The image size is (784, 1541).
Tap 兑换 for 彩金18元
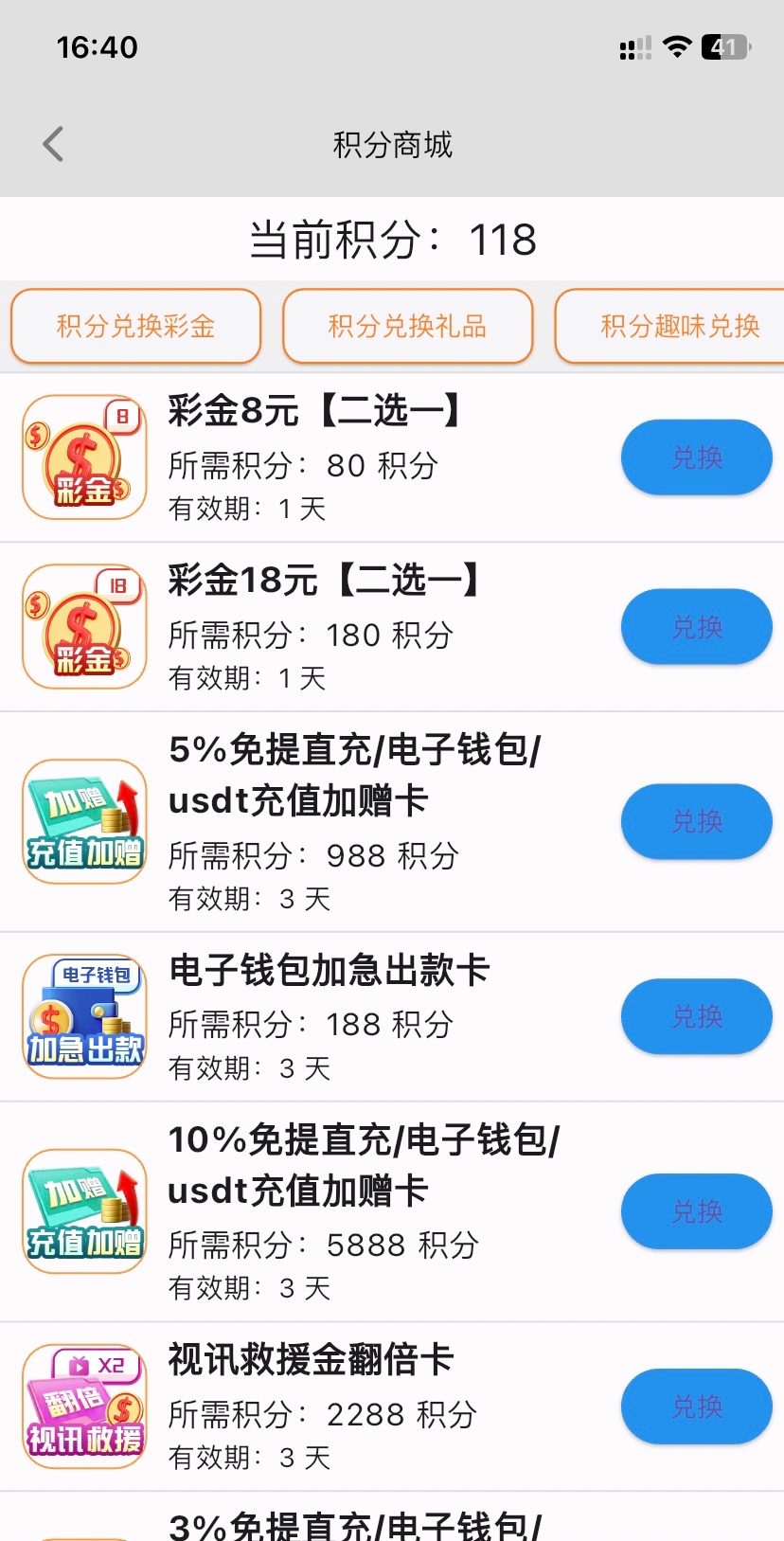pos(696,627)
